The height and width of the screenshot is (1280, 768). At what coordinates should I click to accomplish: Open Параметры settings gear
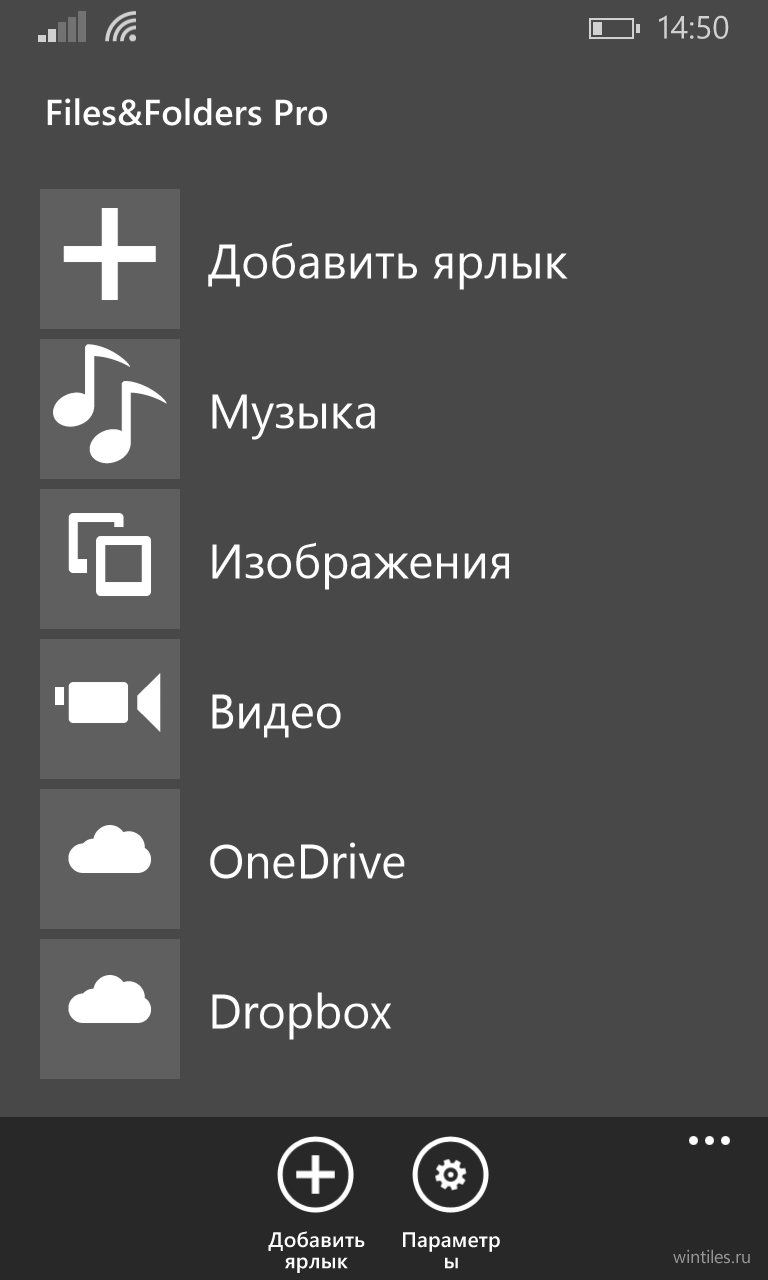pyautogui.click(x=450, y=1174)
